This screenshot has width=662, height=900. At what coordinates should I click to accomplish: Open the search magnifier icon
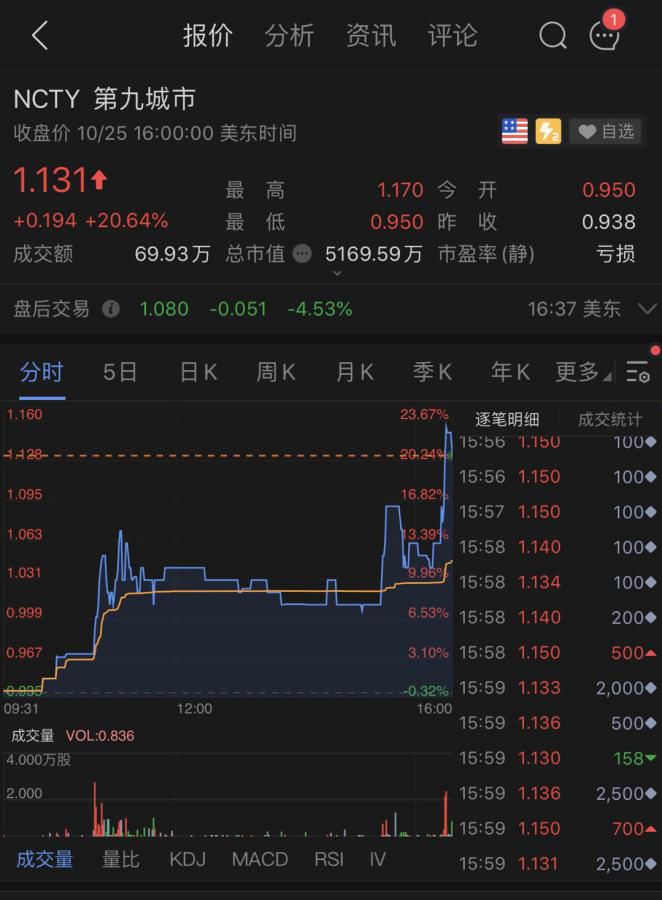(552, 36)
